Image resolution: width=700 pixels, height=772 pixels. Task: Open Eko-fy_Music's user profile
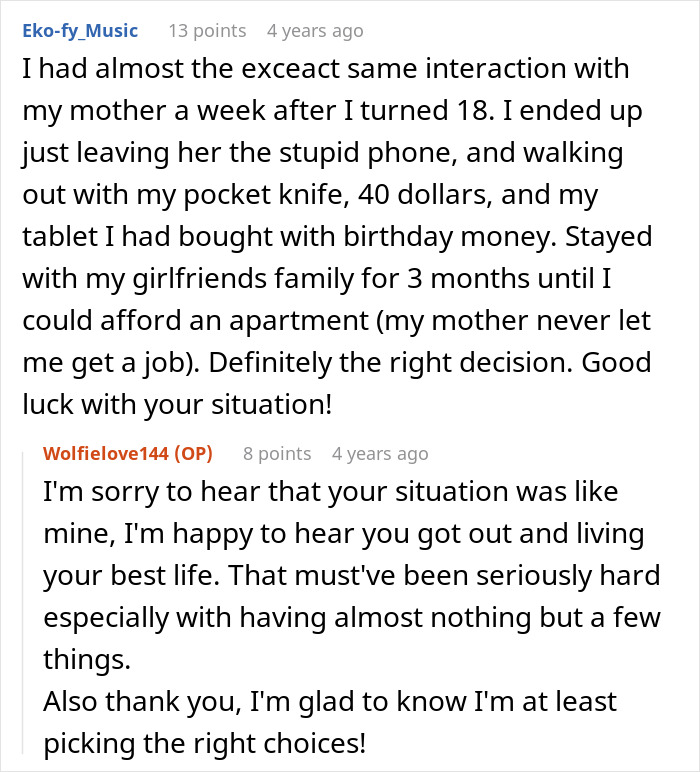tap(80, 31)
